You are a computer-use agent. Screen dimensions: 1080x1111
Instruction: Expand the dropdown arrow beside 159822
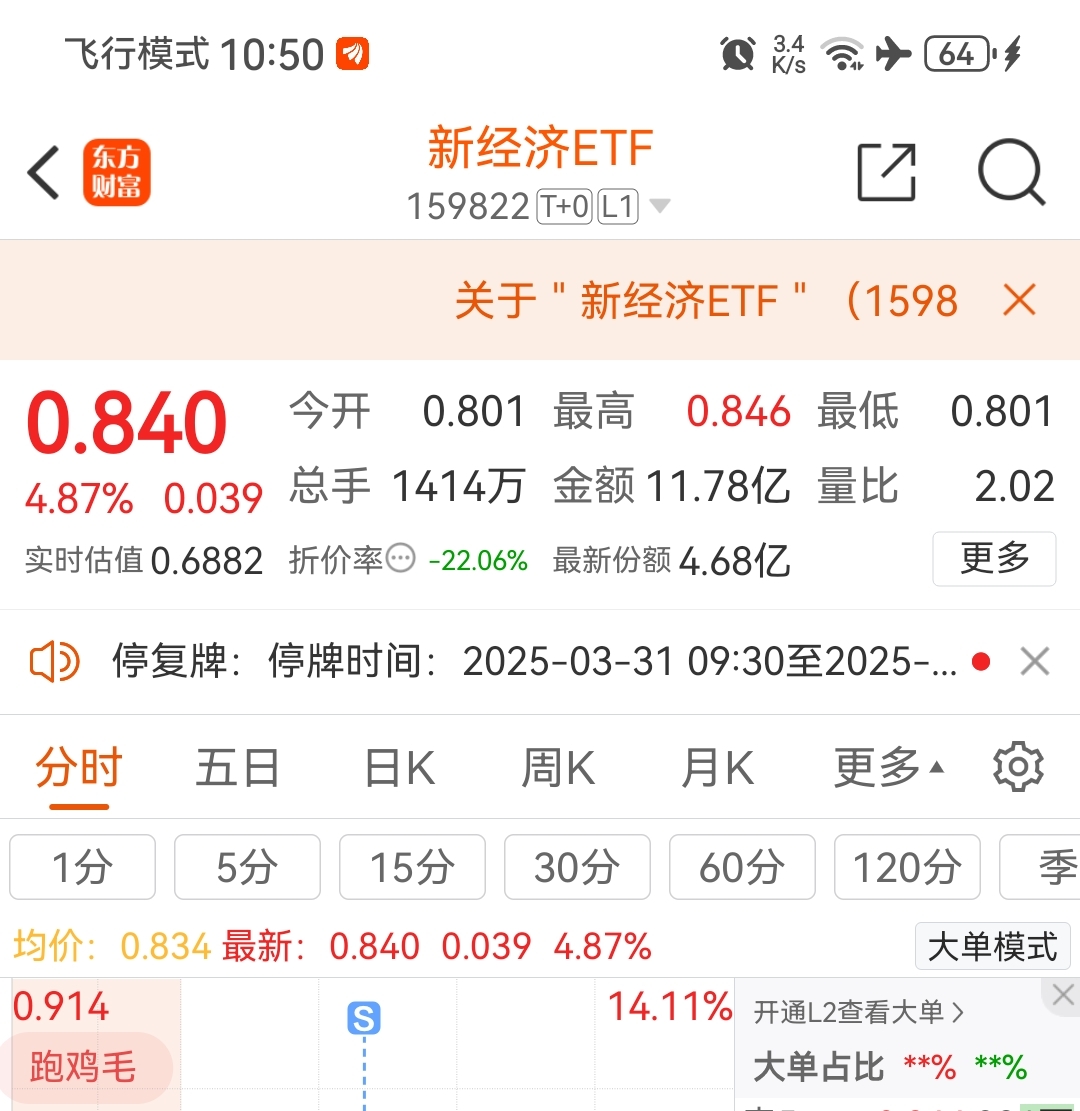click(660, 205)
